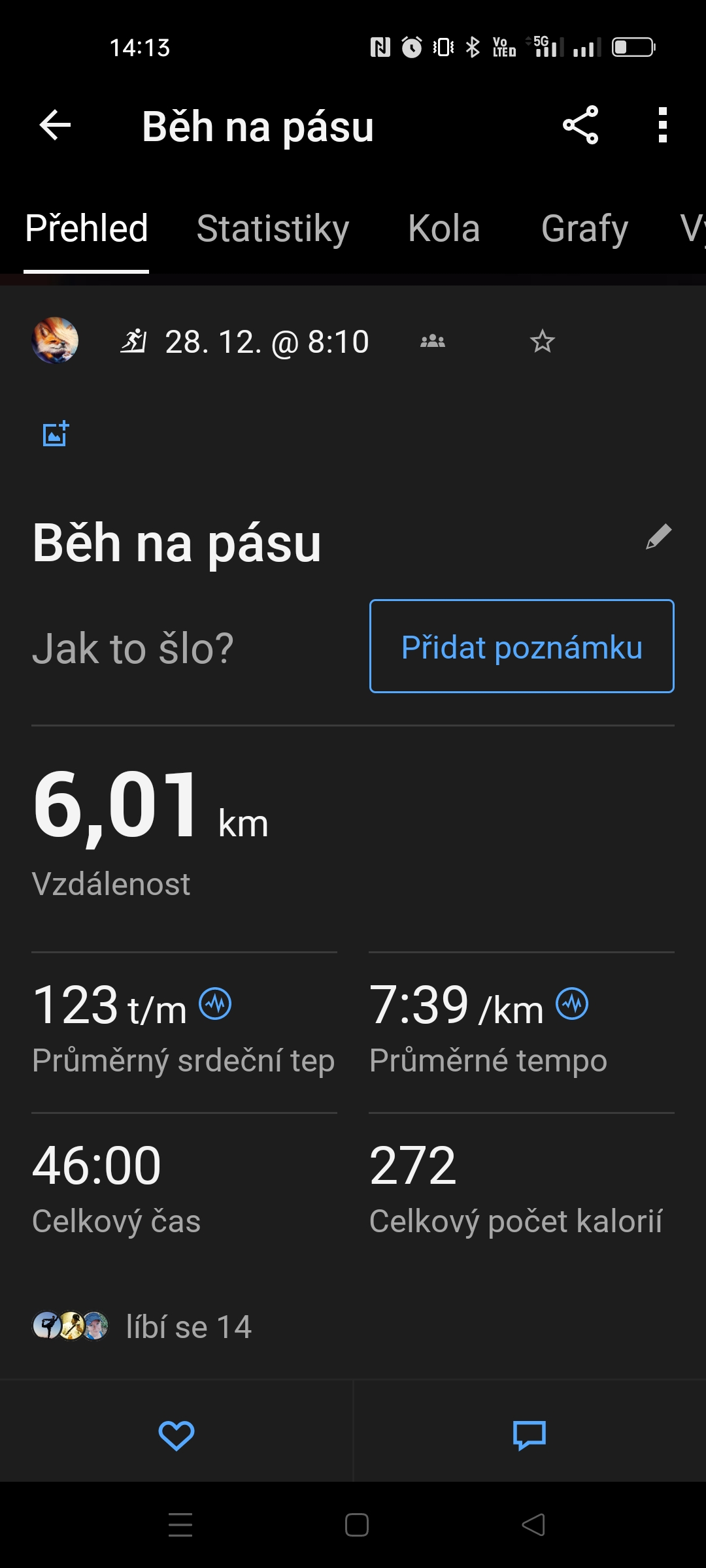Like this activity with the heart

(x=176, y=1435)
